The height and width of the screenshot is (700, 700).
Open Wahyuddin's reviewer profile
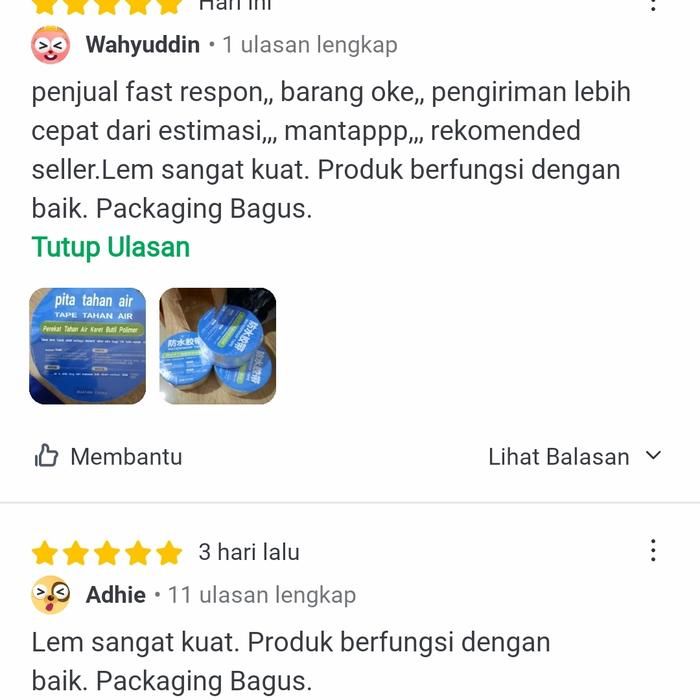click(x=142, y=45)
